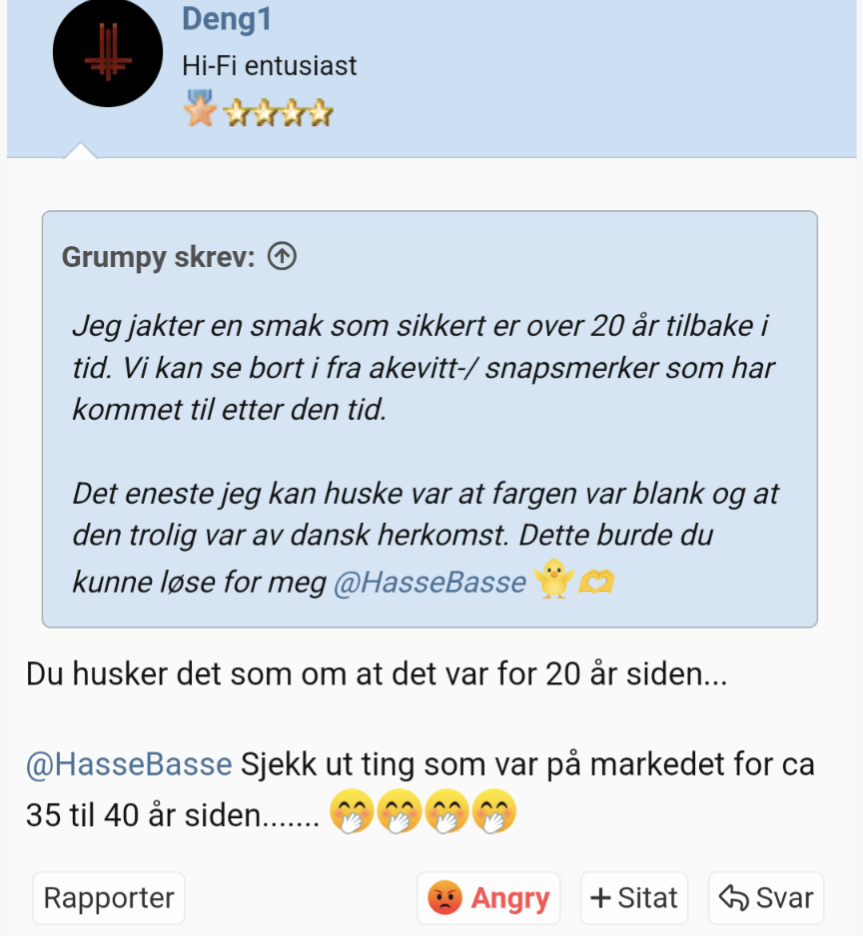Open Deng1's profile from username

coord(227,18)
